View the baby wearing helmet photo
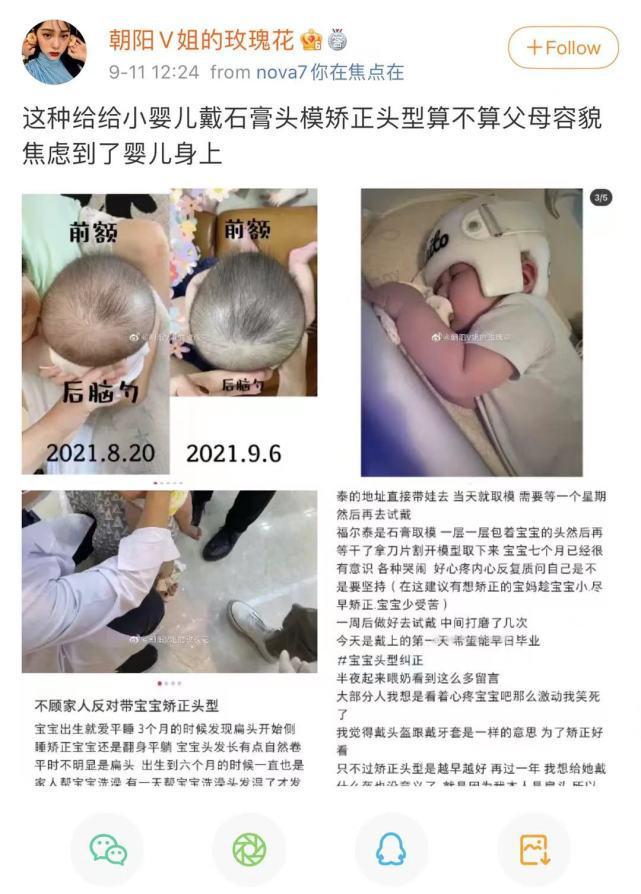 click(x=471, y=332)
